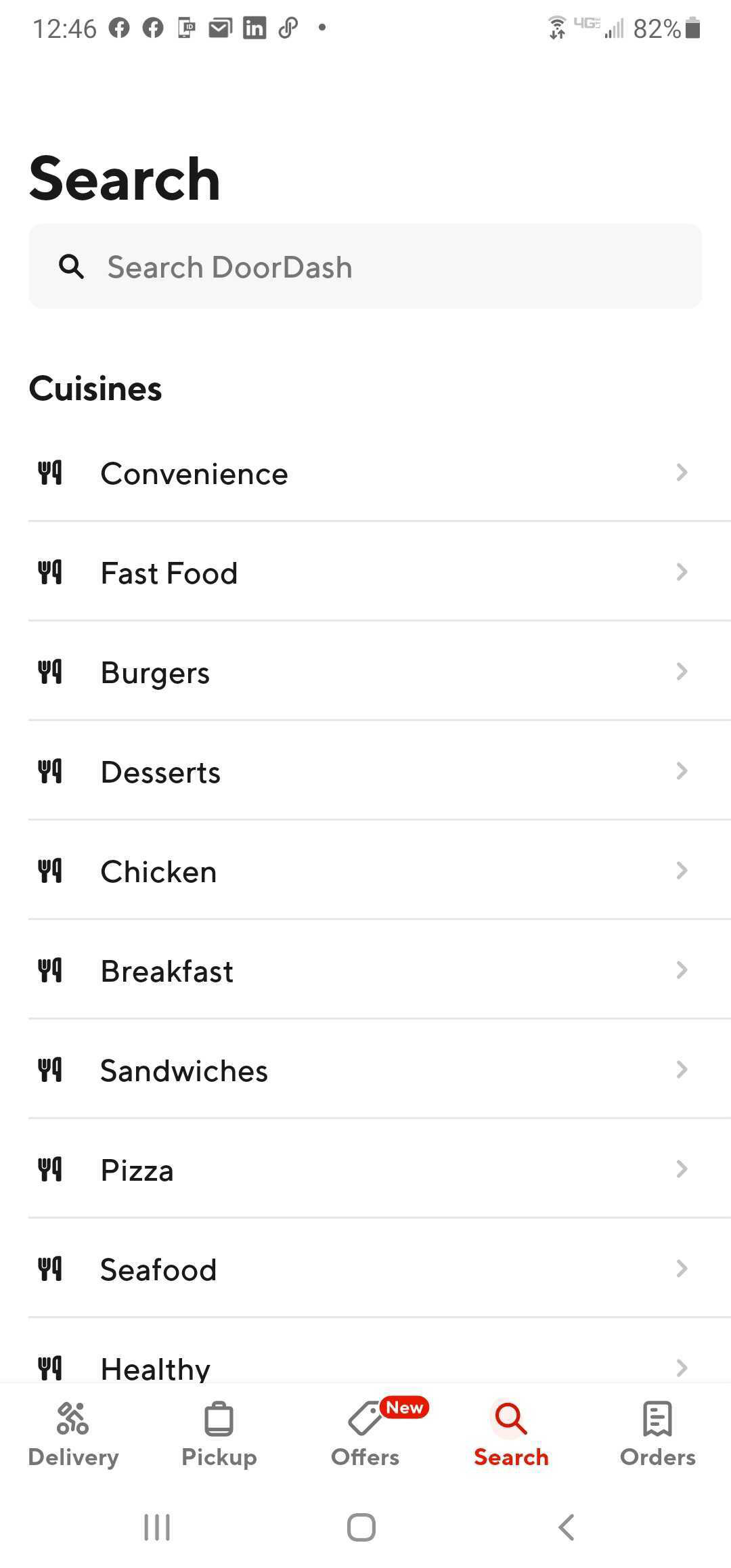The height and width of the screenshot is (1568, 731).
Task: Choose the Chicken category
Action: click(365, 871)
